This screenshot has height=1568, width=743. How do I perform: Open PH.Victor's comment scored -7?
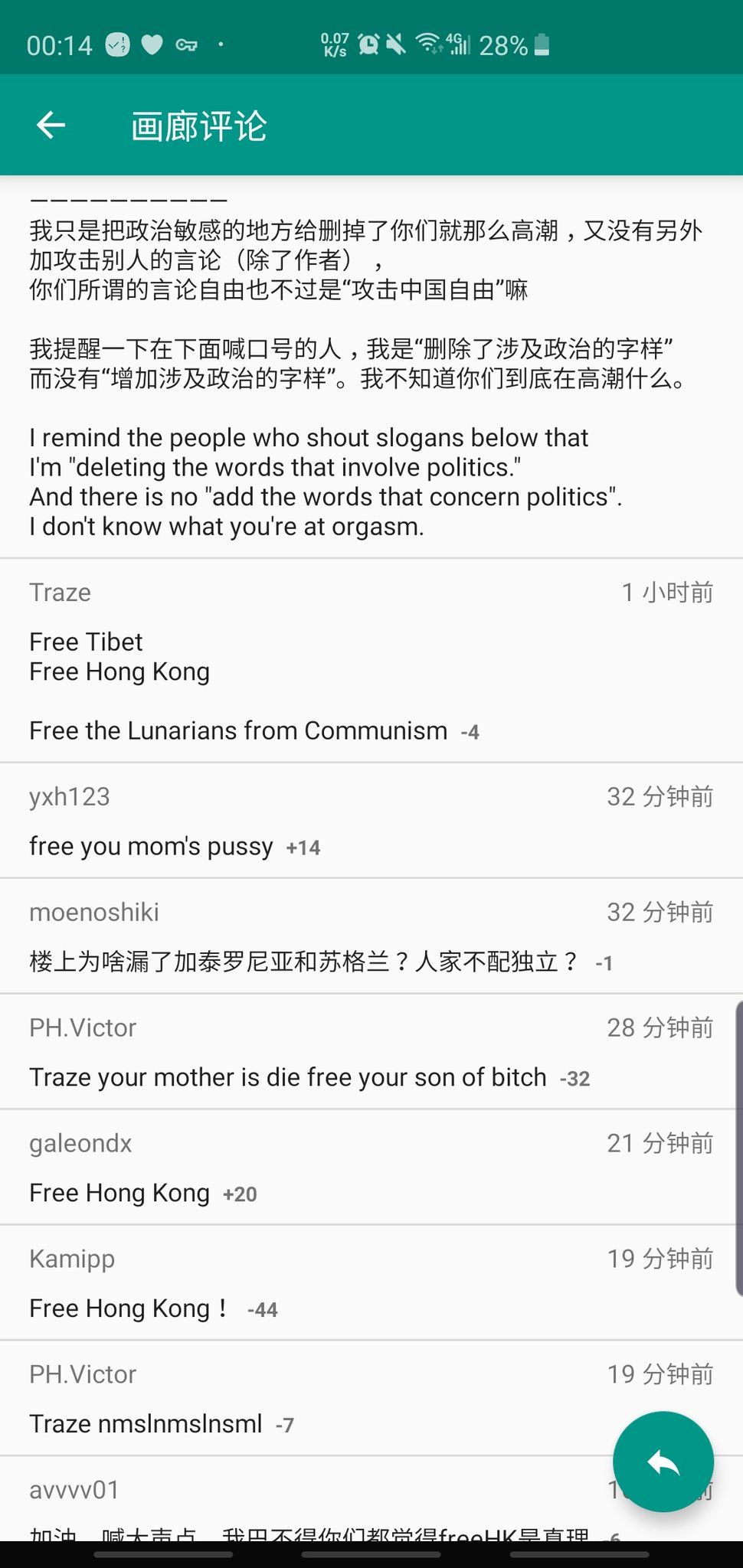306,1399
